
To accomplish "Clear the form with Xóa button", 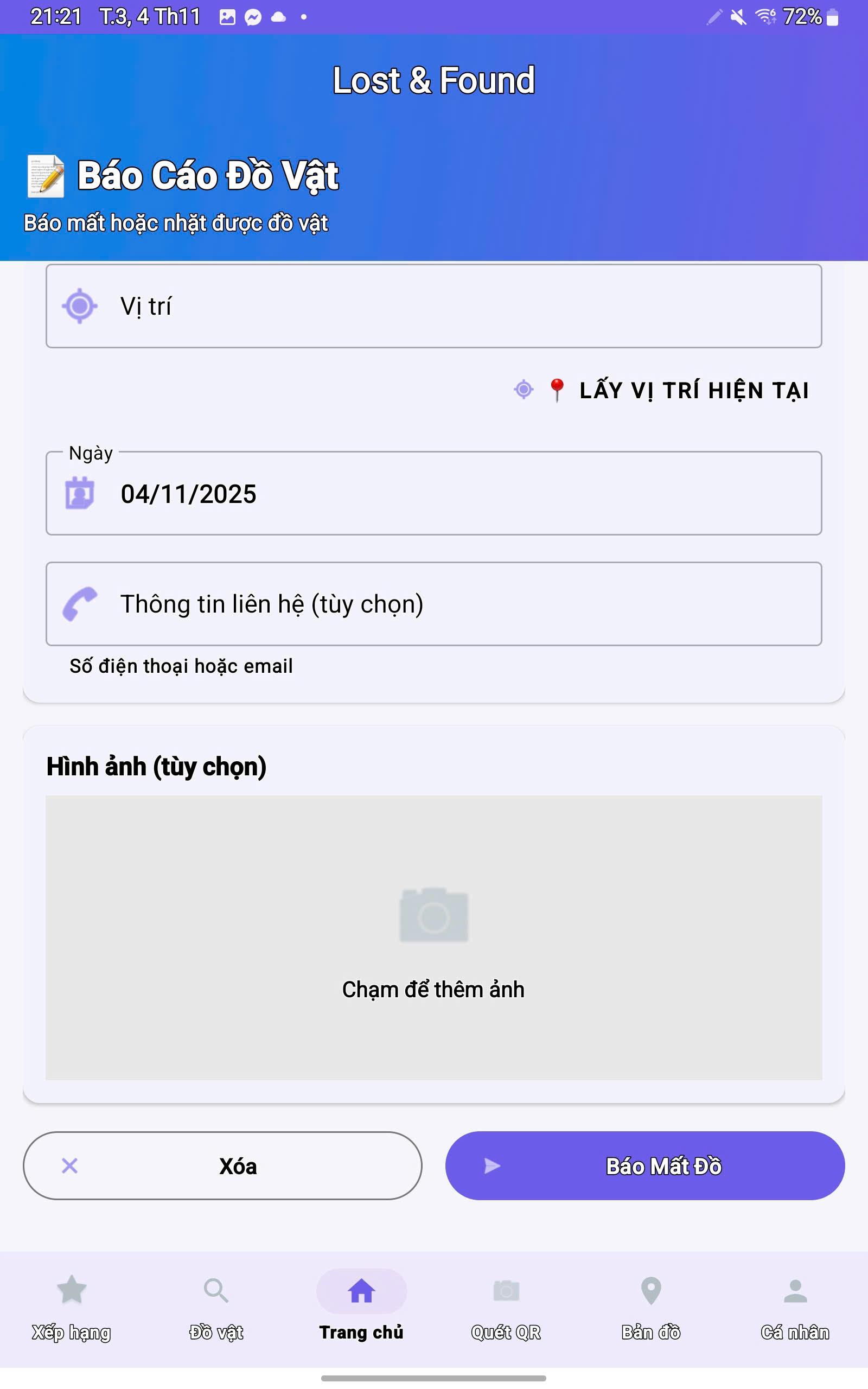I will pos(222,1165).
